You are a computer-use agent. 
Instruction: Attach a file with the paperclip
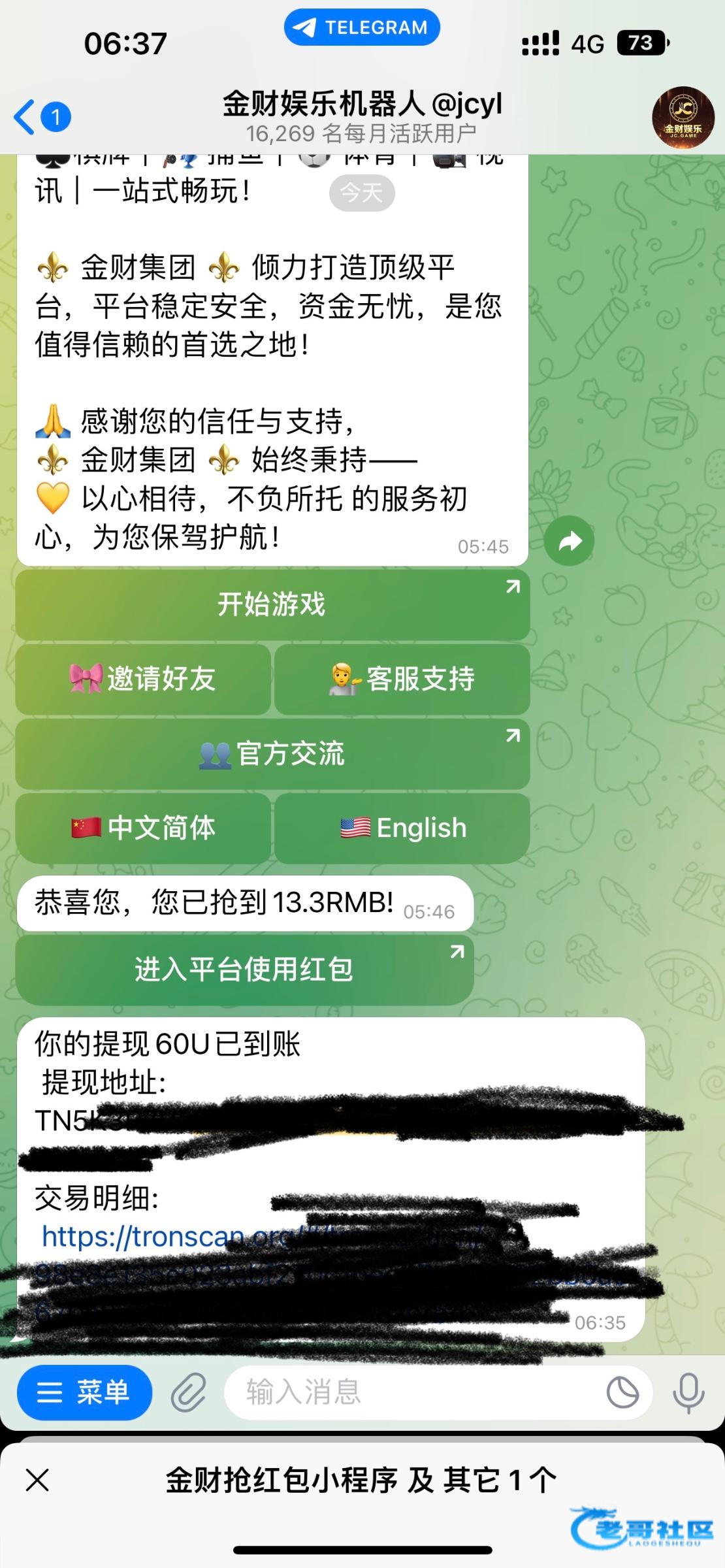tap(188, 1392)
